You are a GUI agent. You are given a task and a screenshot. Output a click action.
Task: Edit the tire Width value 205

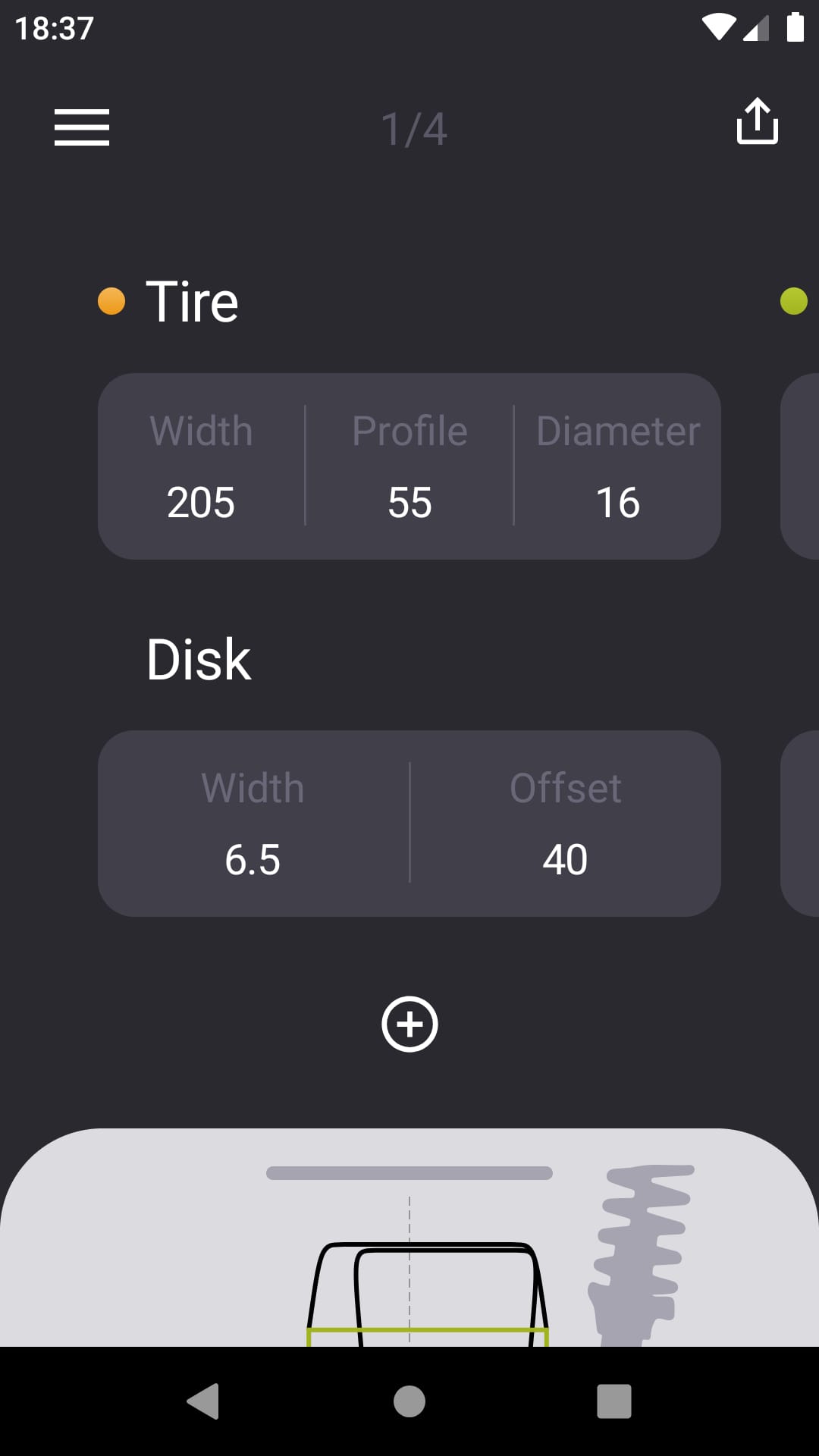pos(200,501)
